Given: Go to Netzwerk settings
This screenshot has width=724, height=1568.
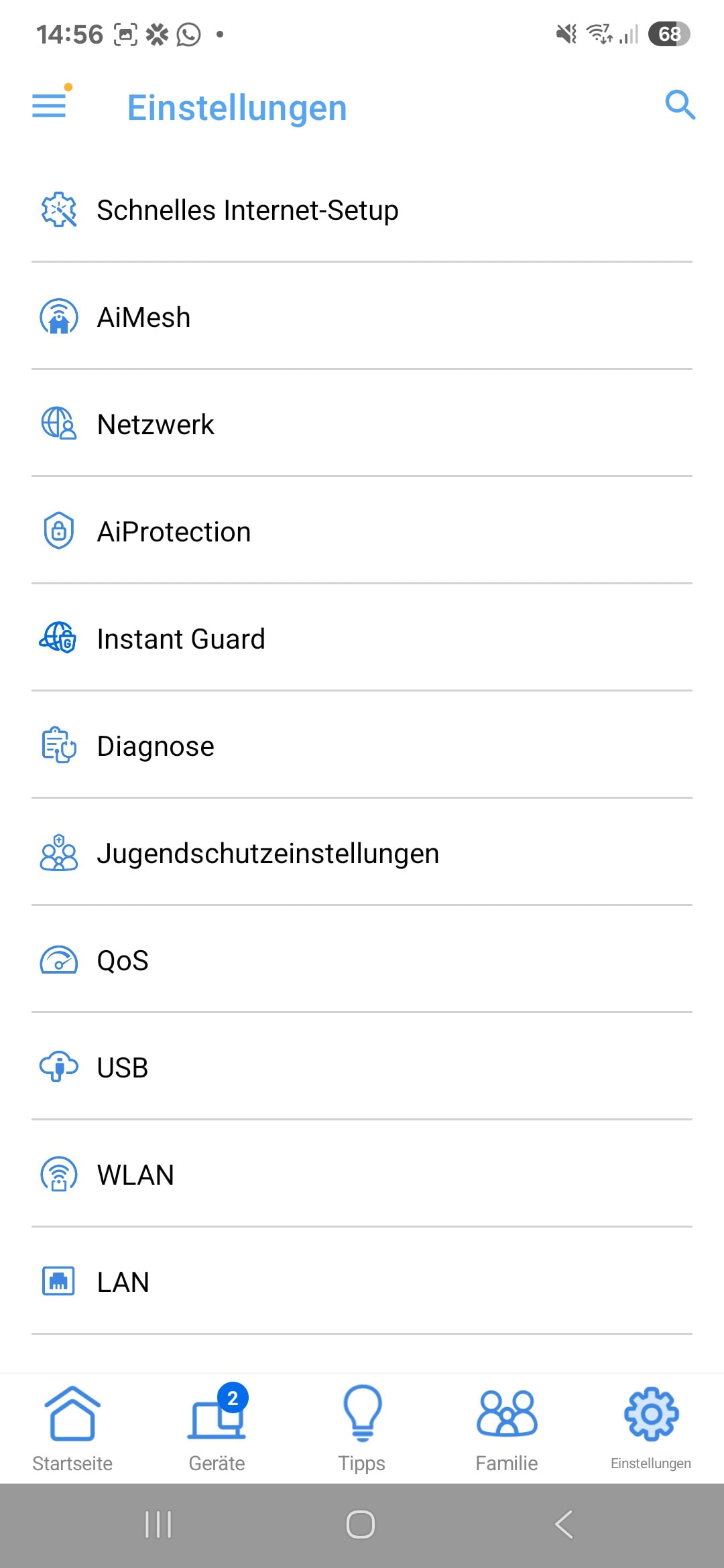Looking at the screenshot, I should click(362, 424).
